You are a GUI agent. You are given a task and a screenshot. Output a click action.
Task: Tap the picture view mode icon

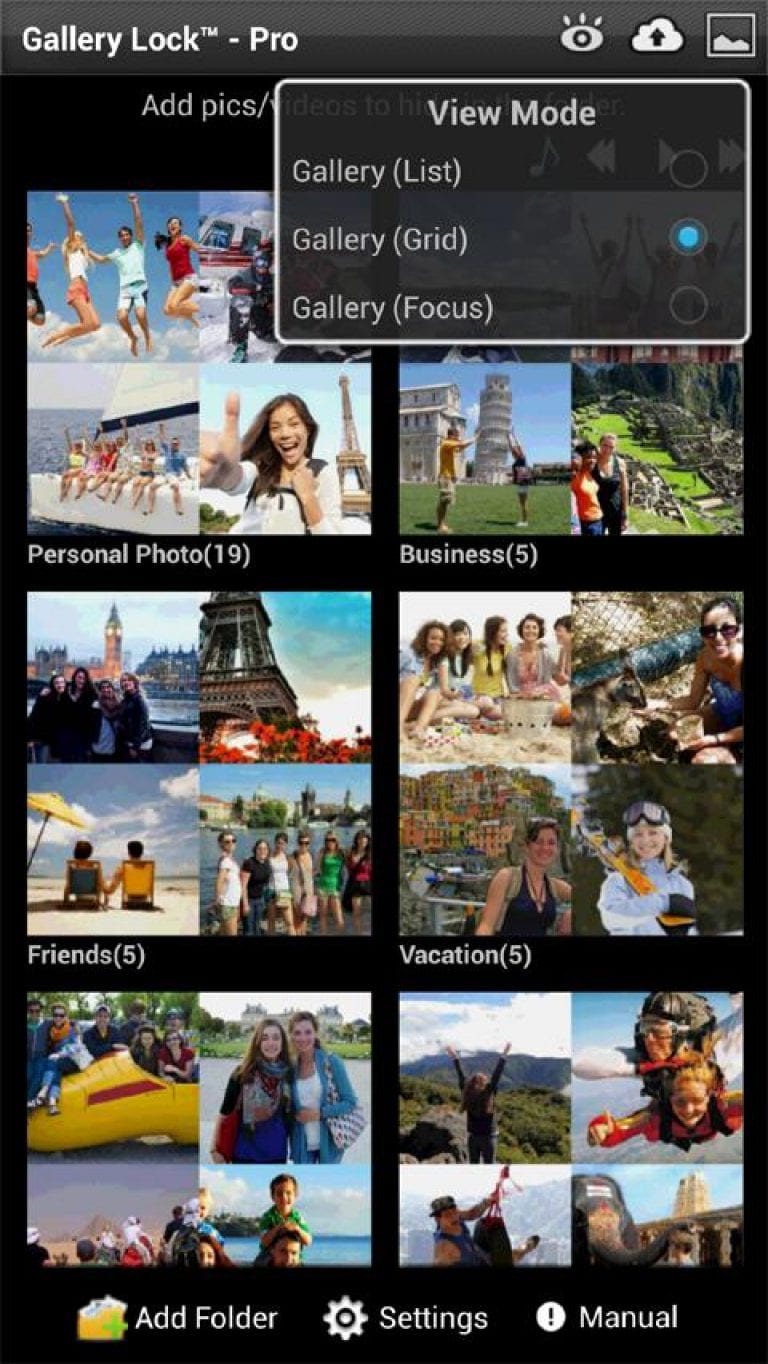pos(730,37)
